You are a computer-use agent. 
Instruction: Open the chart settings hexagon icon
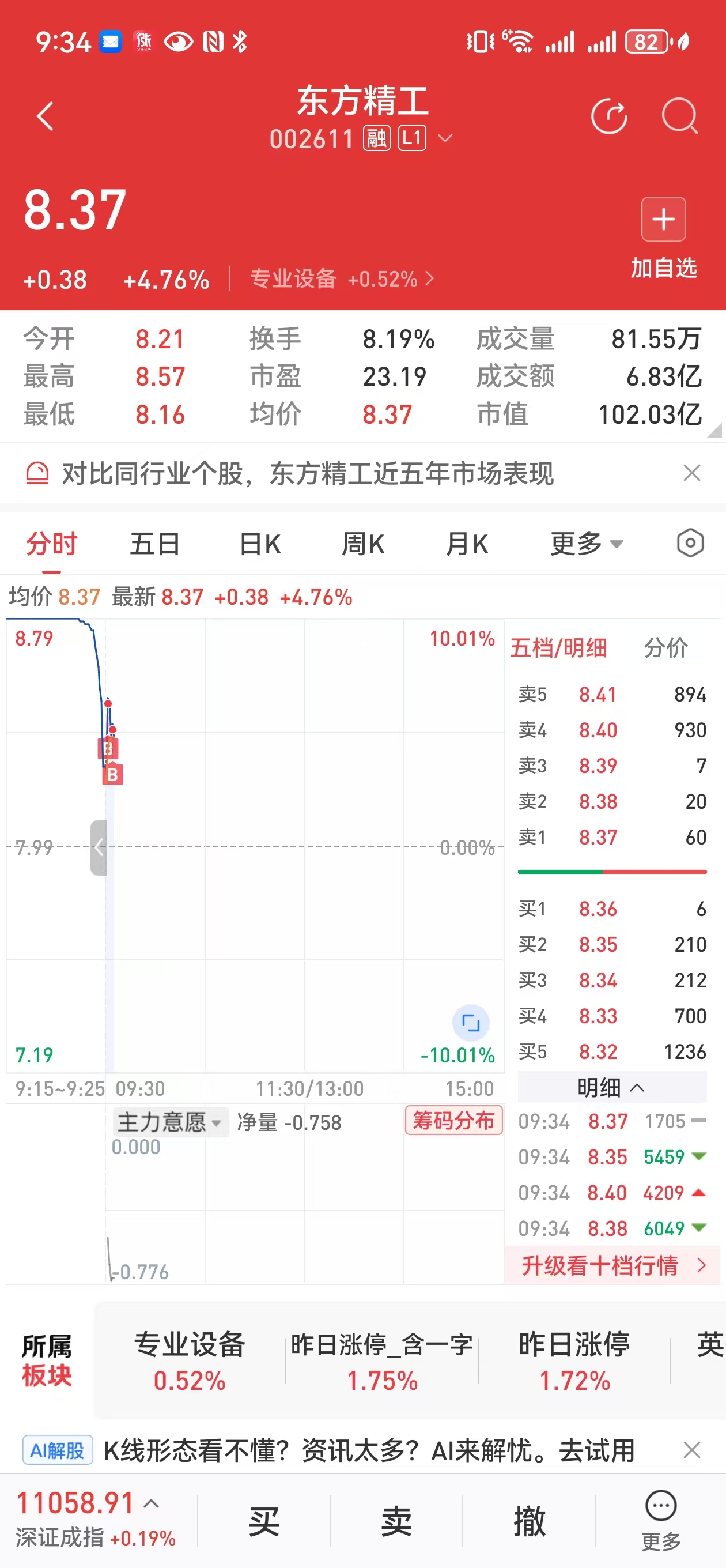click(690, 543)
